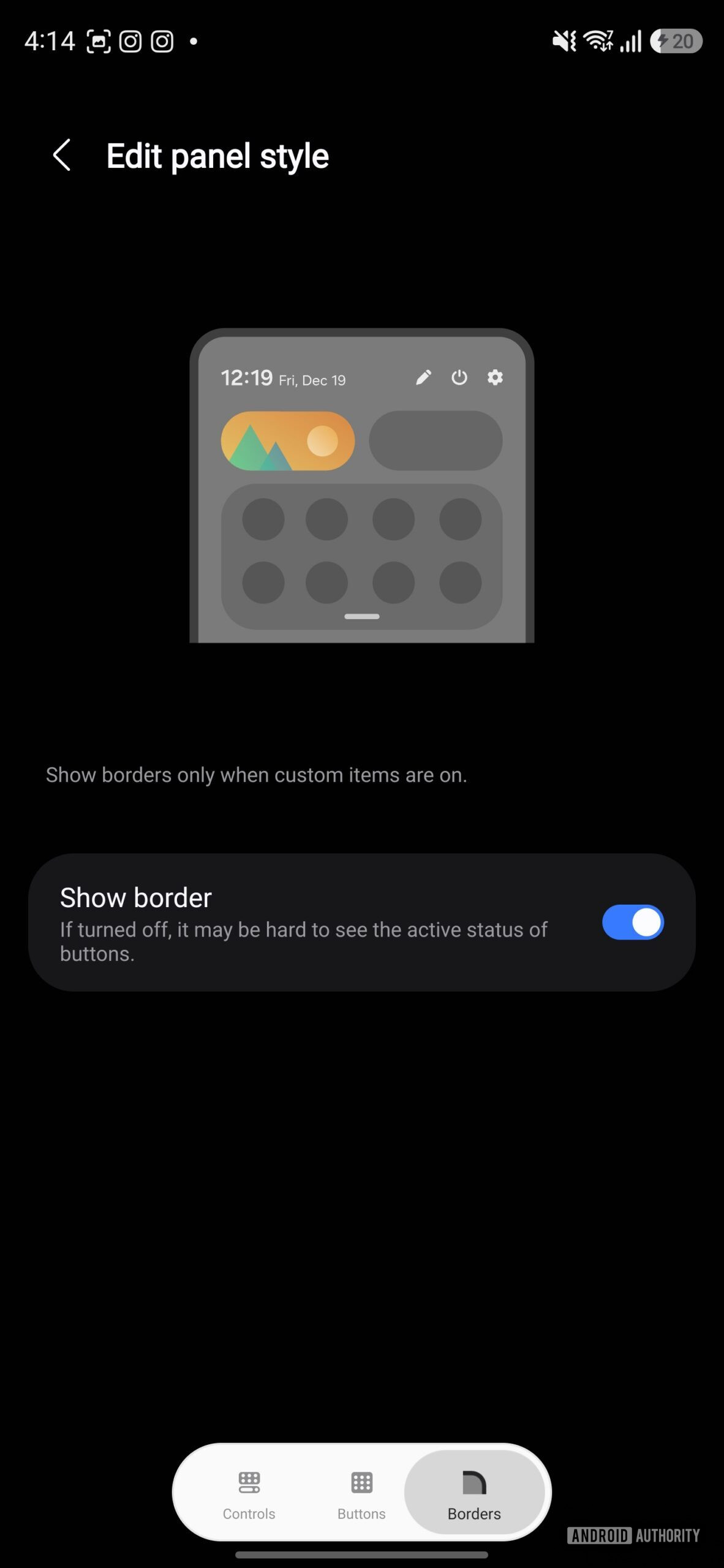This screenshot has height=1568, width=724.
Task: Tap the battery indicator showing 20 percent
Action: 674,40
